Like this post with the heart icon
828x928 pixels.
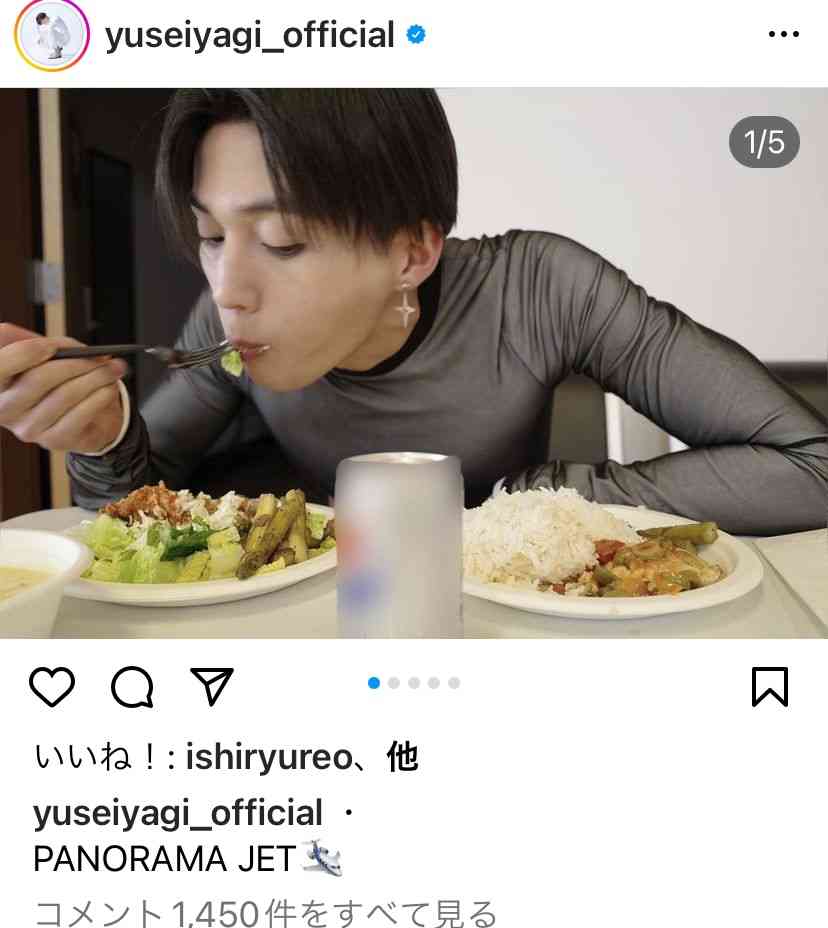52,687
